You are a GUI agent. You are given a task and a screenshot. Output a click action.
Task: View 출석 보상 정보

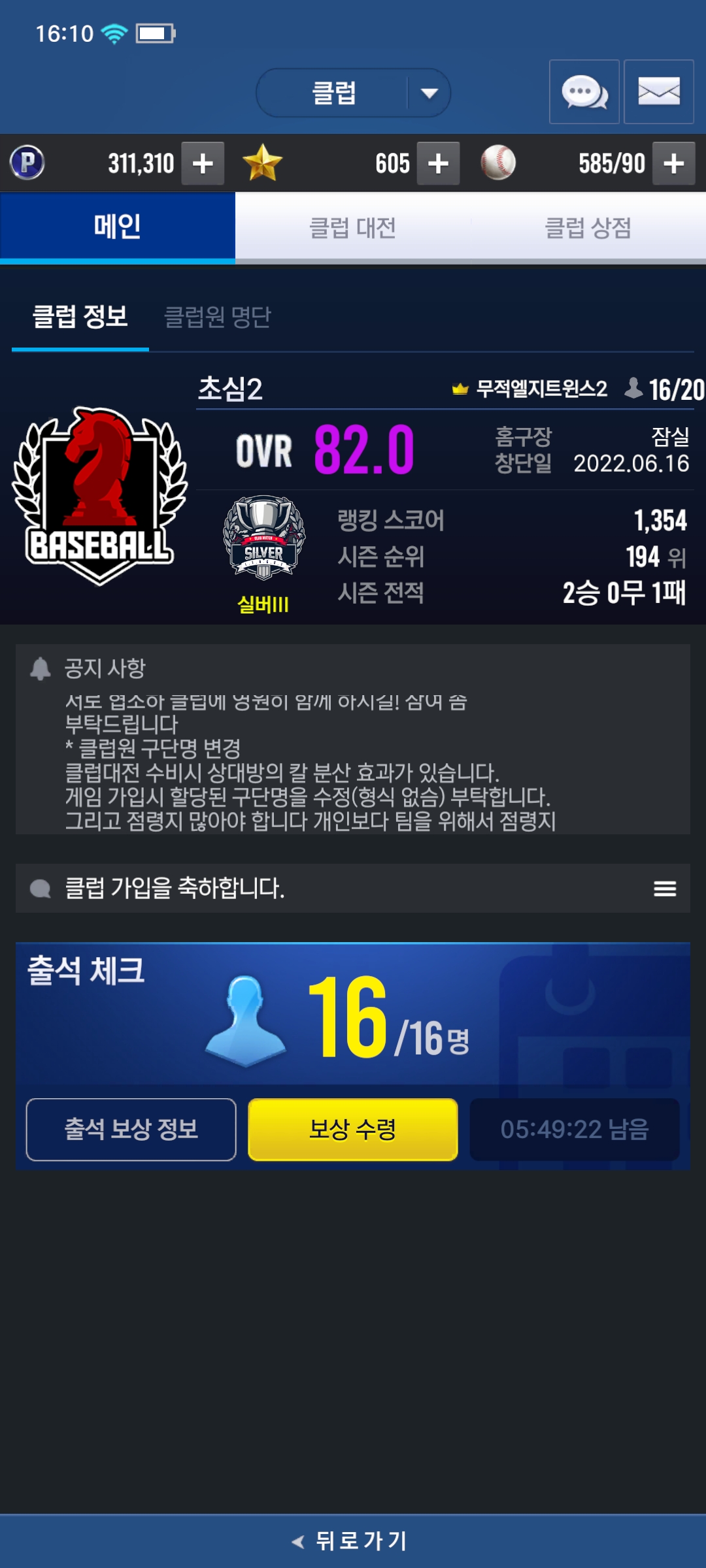click(131, 1129)
